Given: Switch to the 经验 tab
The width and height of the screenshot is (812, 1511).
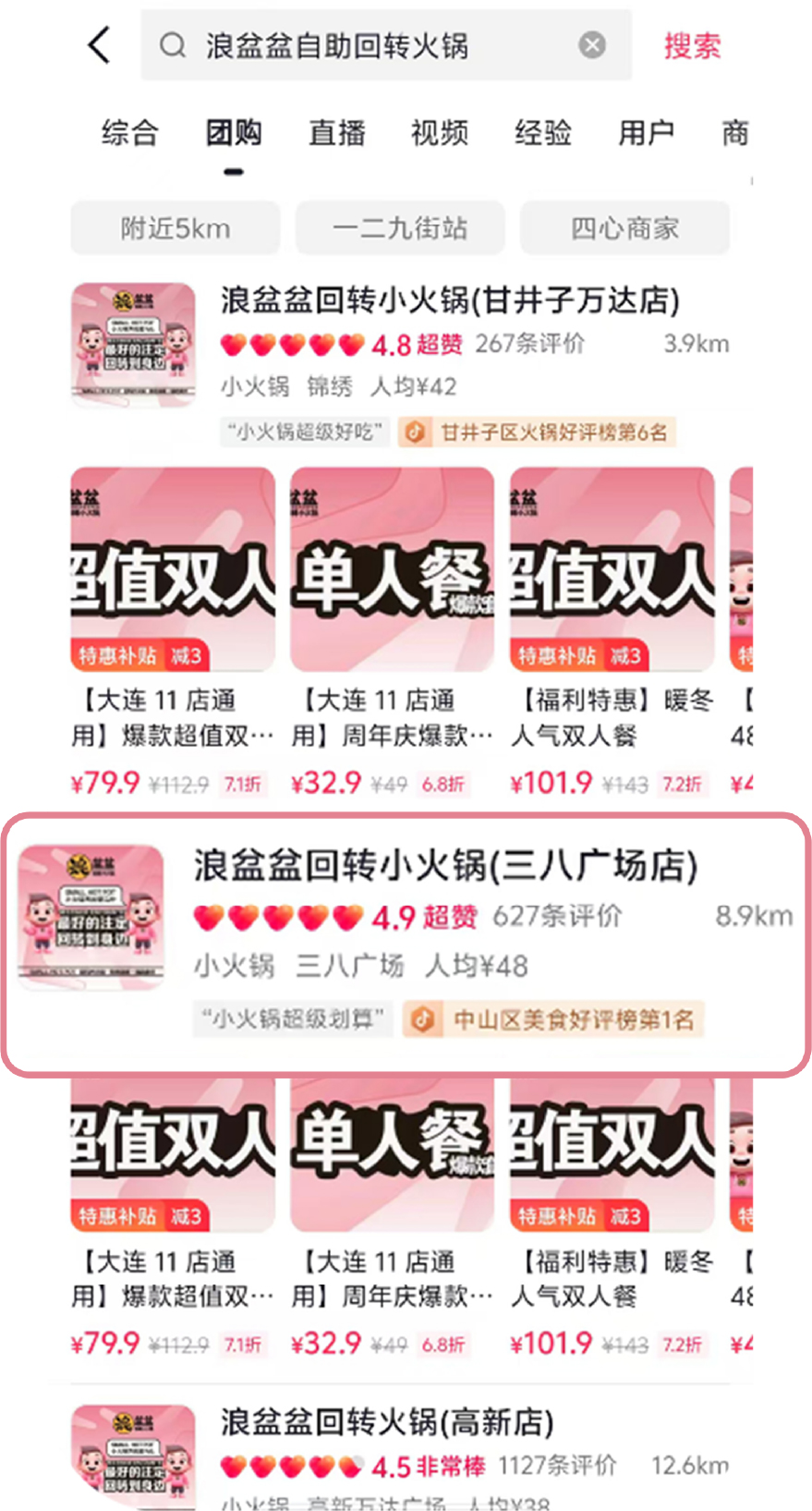Looking at the screenshot, I should point(543,133).
